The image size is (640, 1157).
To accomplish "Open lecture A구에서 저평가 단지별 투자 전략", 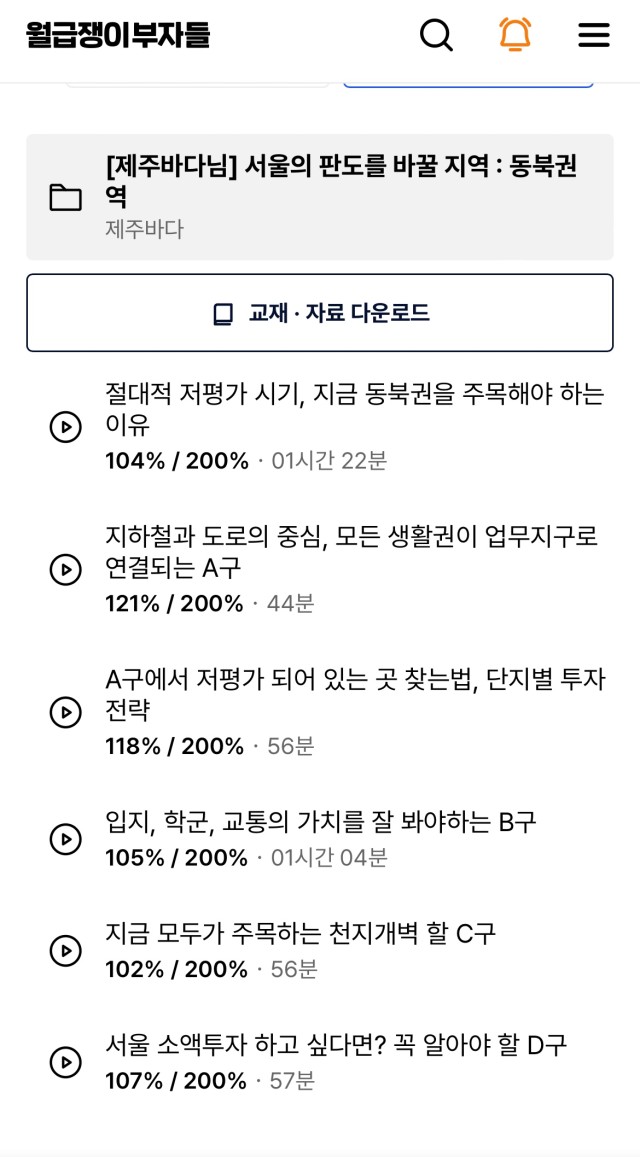I will (320, 712).
